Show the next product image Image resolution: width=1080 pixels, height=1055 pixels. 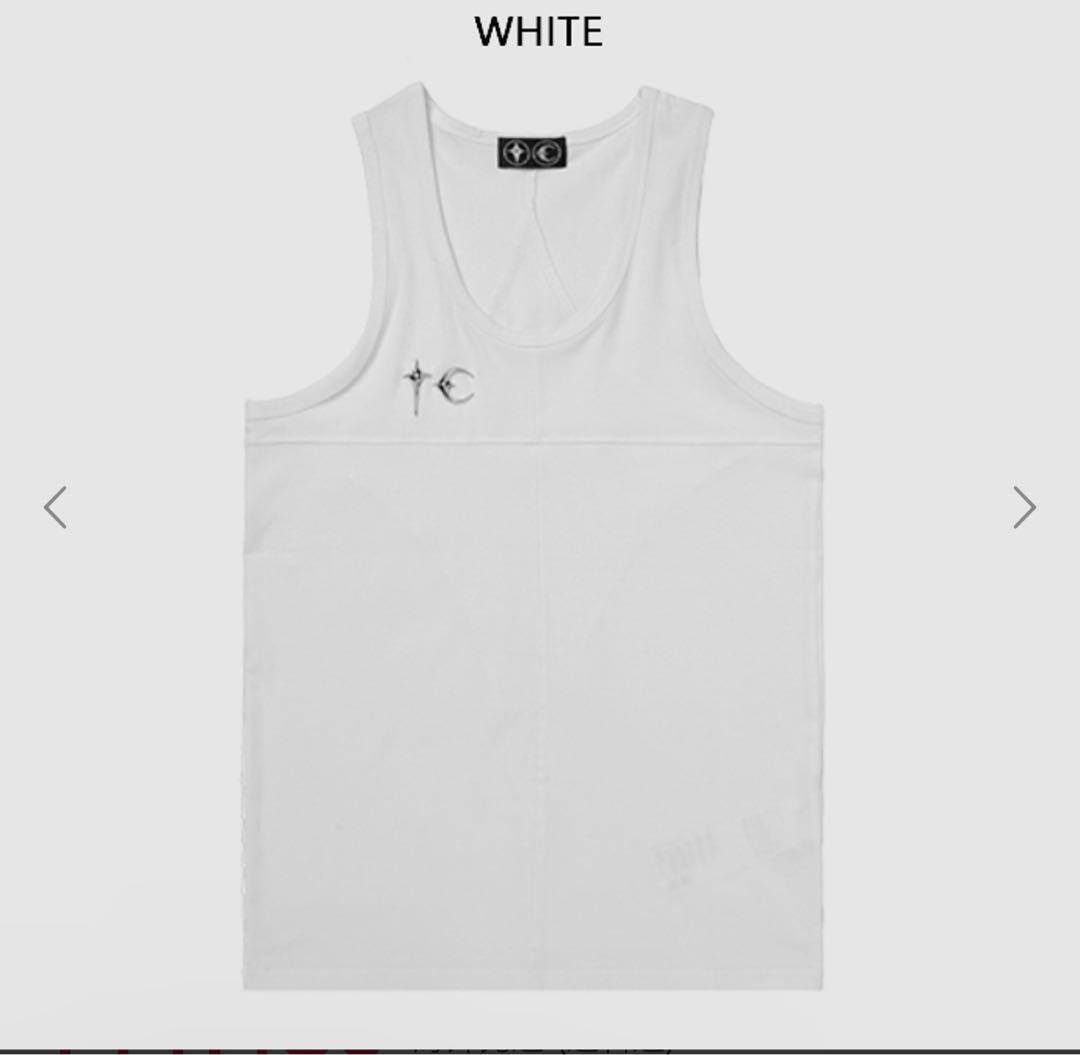(x=1024, y=507)
